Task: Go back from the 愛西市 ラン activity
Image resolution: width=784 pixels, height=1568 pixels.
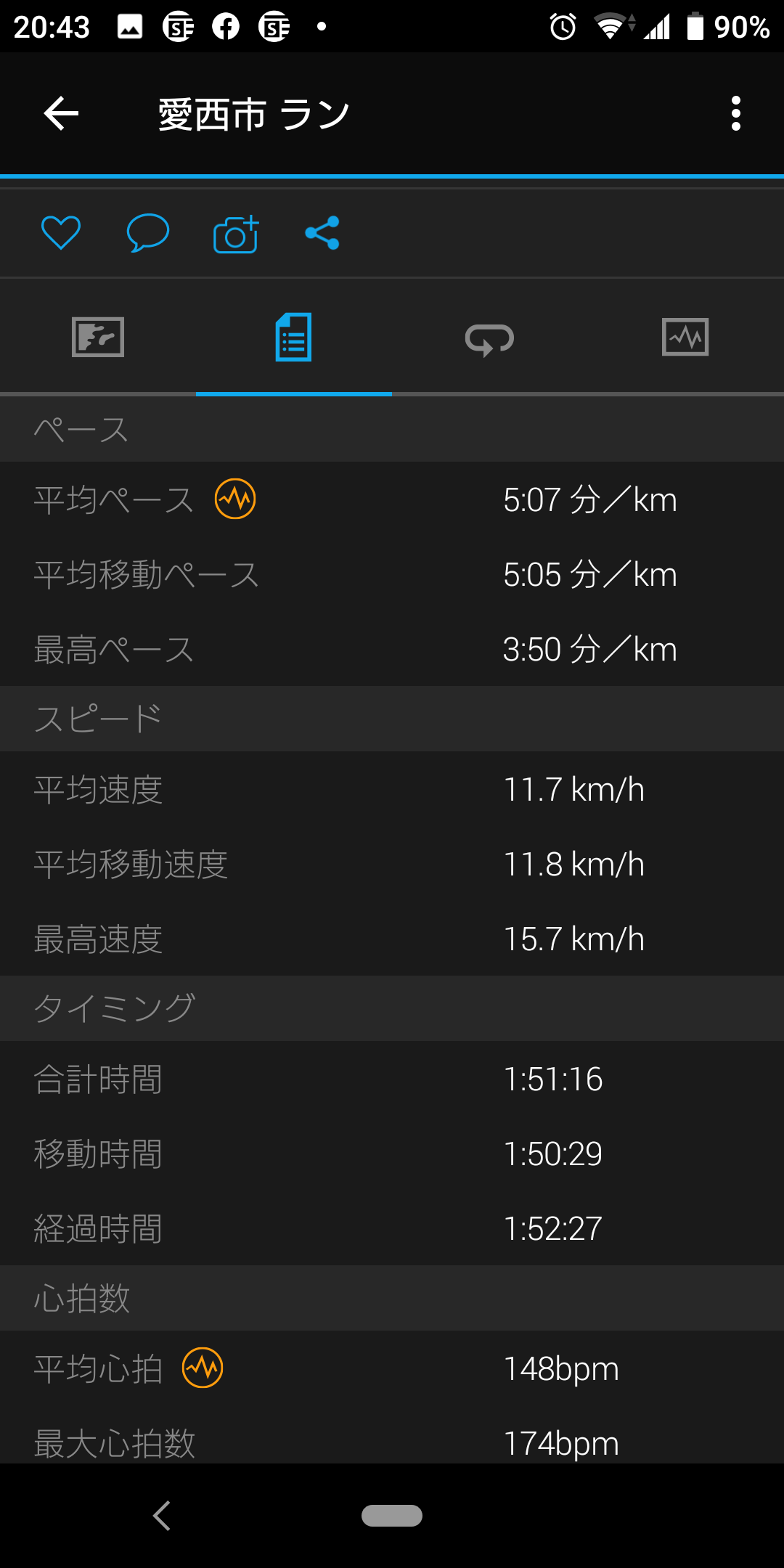Action: coord(61,114)
